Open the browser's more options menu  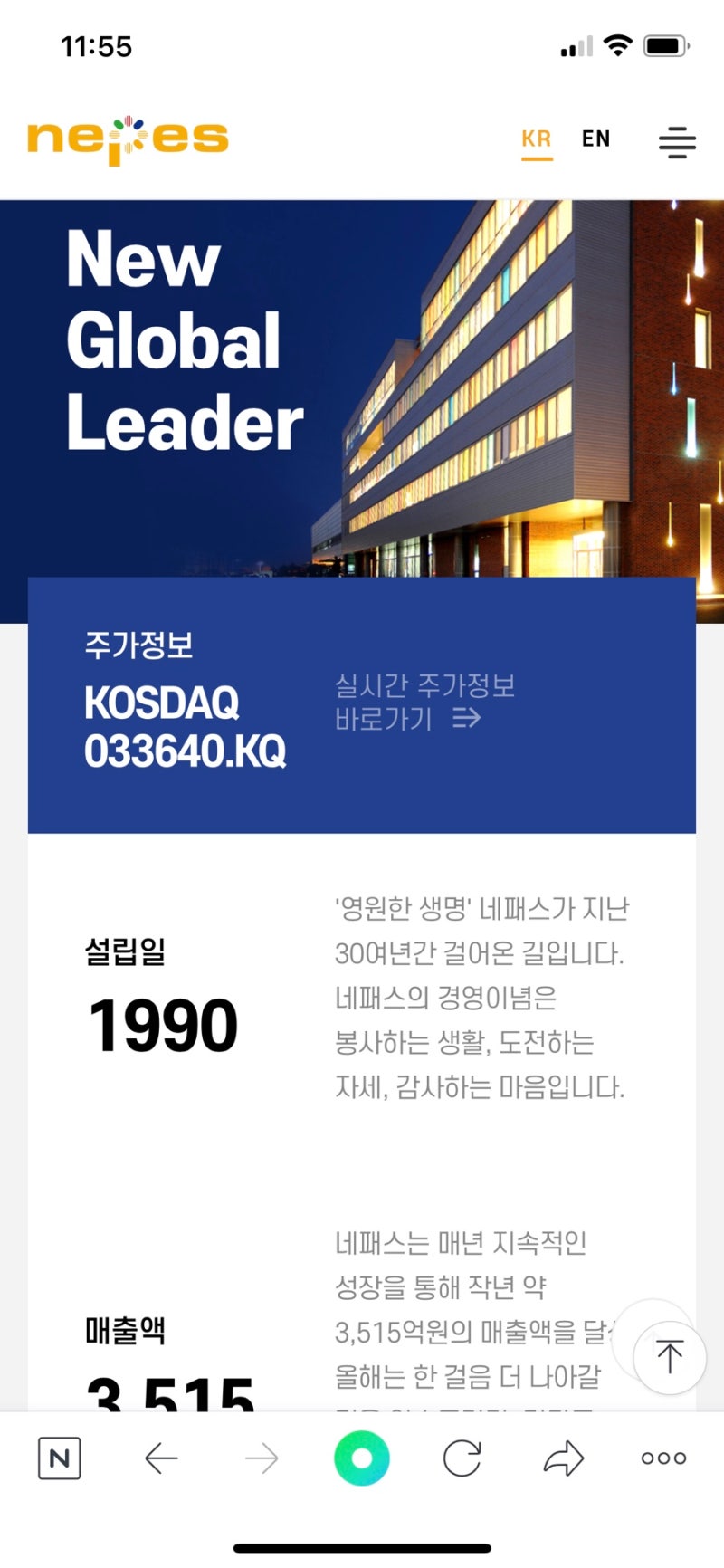[x=663, y=1458]
